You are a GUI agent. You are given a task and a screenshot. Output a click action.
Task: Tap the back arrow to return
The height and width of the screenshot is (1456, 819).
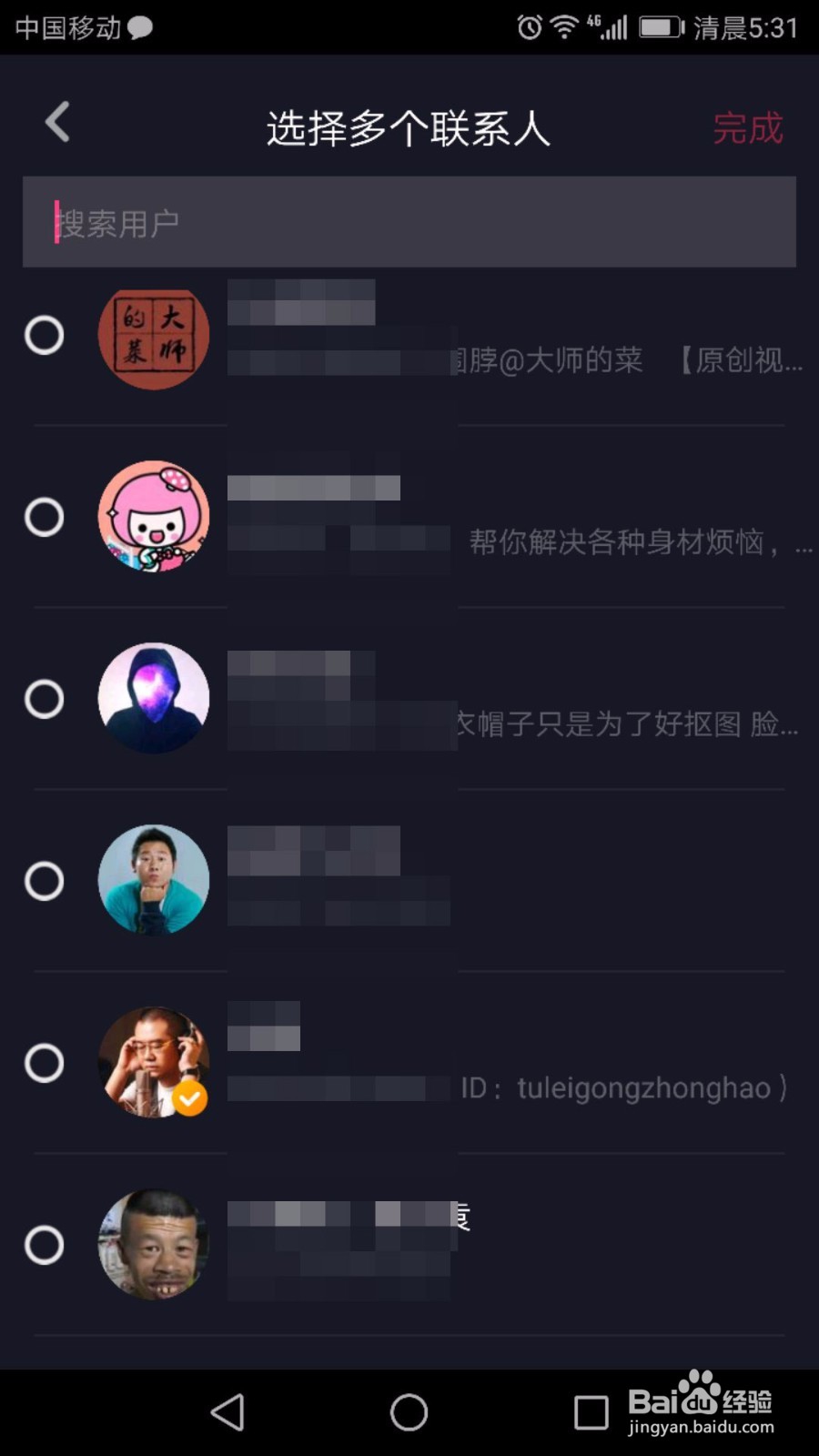(x=56, y=122)
